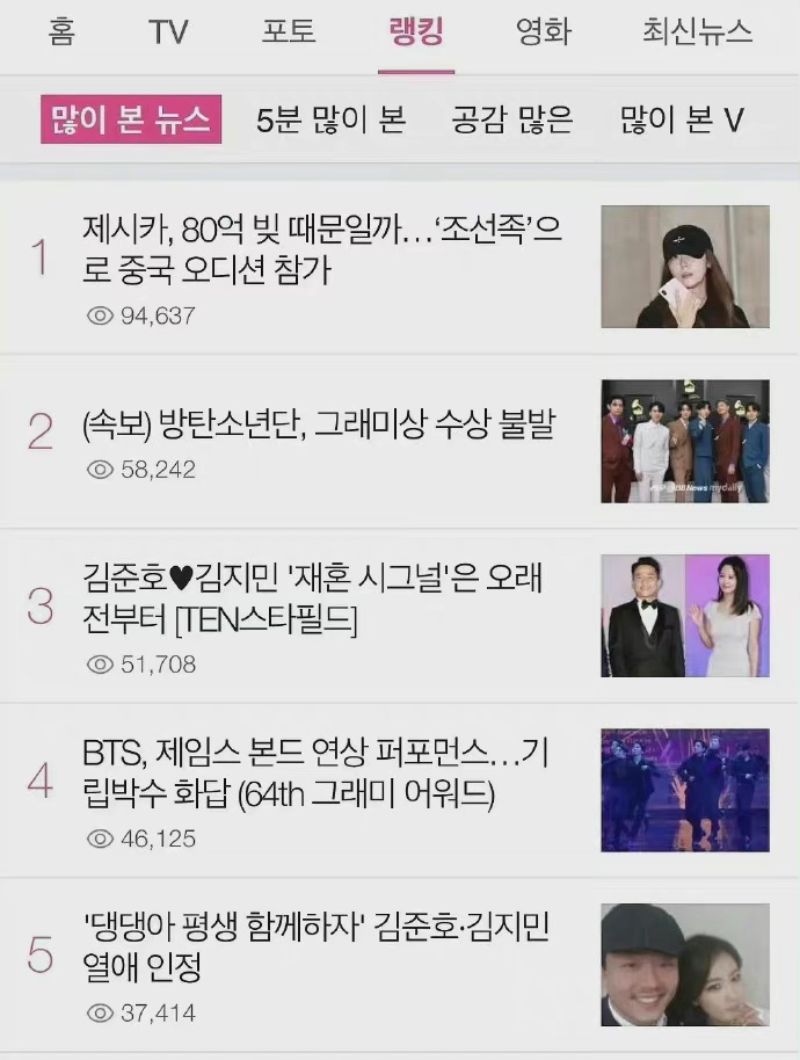Image resolution: width=800 pixels, height=1060 pixels.
Task: Select the 많이 본 뉴스 filter
Action: click(x=131, y=120)
